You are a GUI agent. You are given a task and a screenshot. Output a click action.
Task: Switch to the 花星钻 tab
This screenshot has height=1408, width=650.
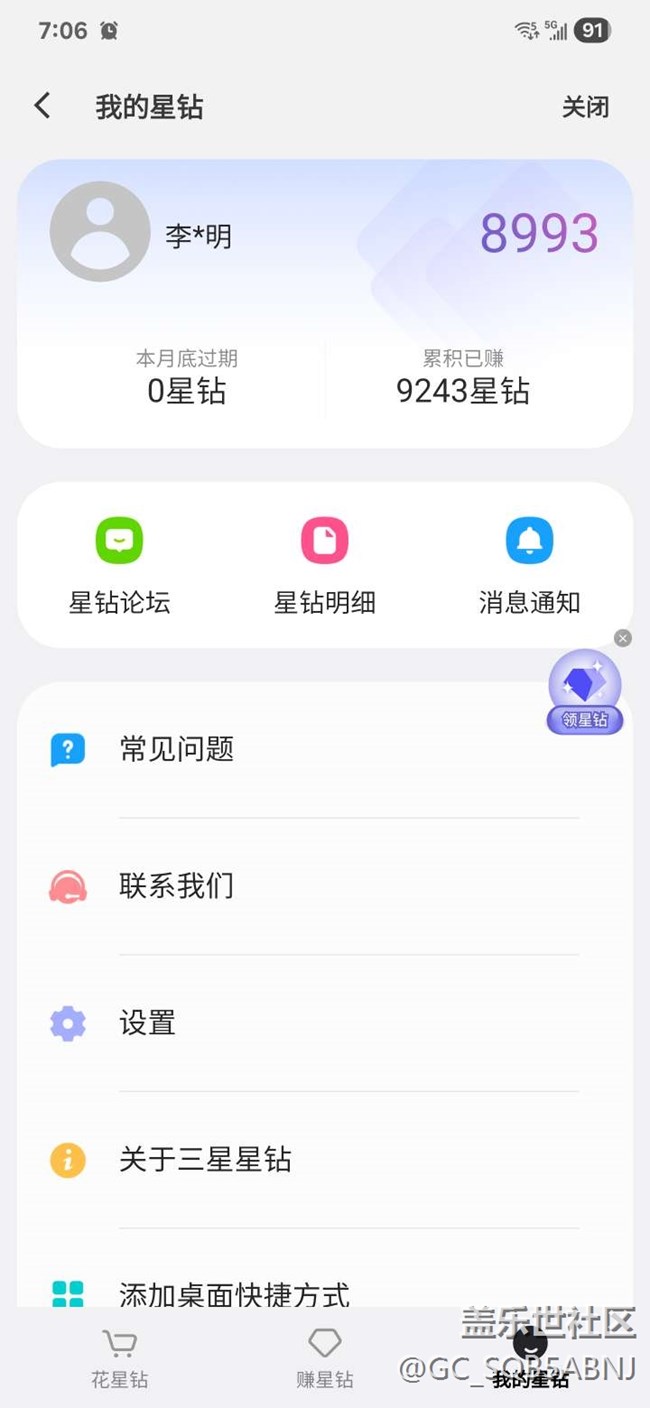(120, 1359)
